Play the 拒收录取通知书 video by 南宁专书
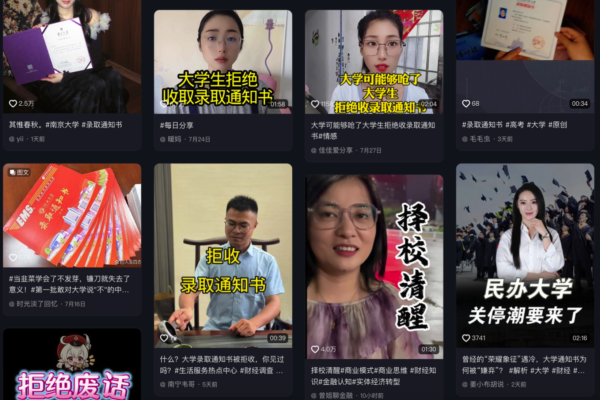This screenshot has width=600, height=400. coord(222,255)
